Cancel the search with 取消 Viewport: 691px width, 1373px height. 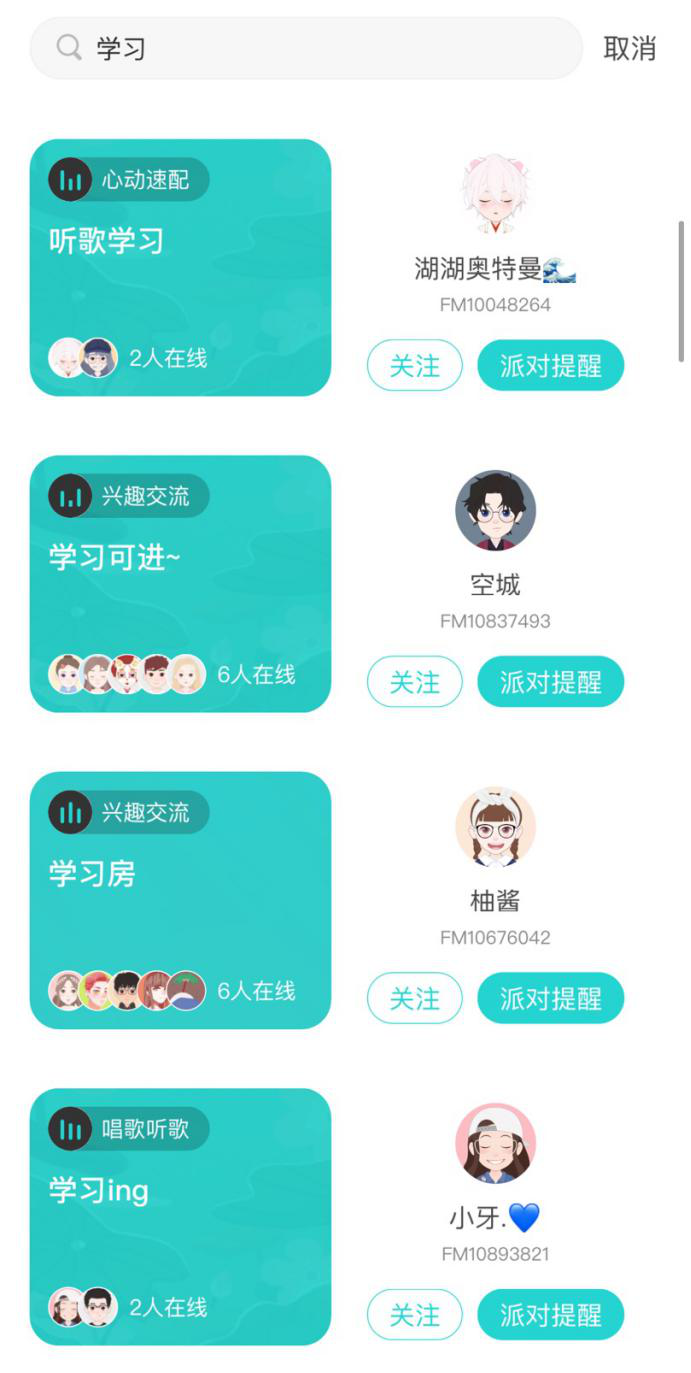(629, 47)
